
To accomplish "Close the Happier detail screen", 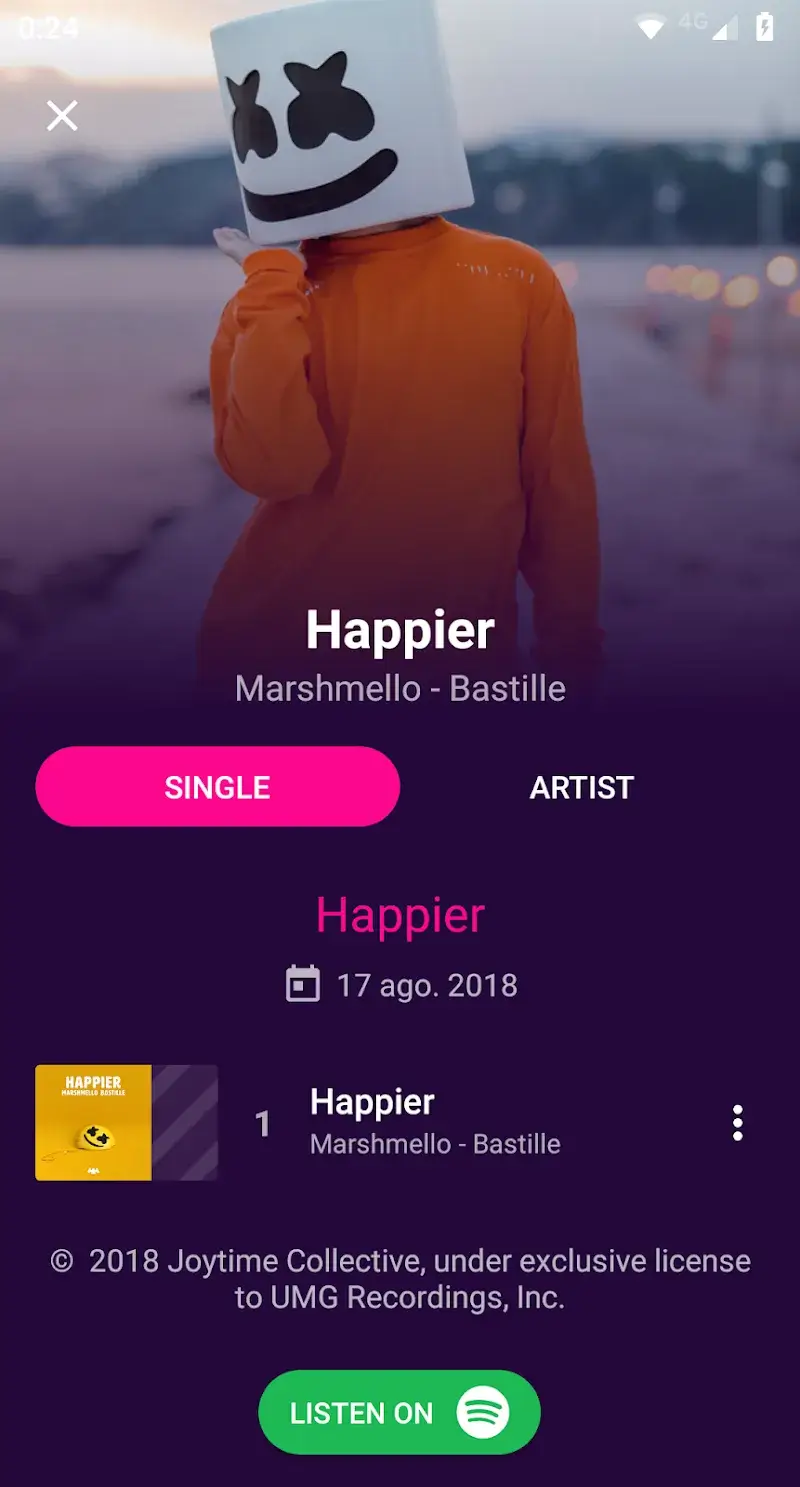I will [62, 116].
